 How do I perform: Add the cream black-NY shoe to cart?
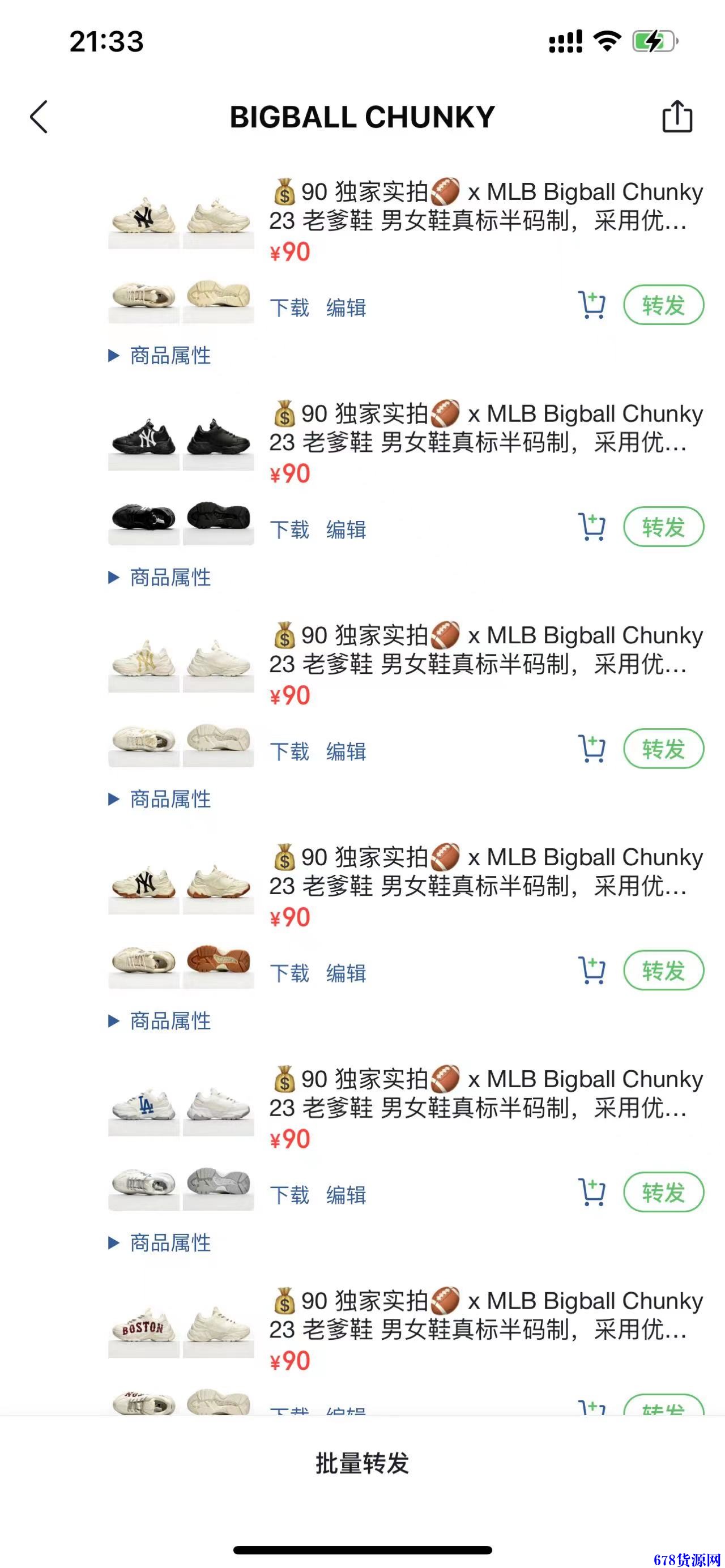pyautogui.click(x=591, y=306)
